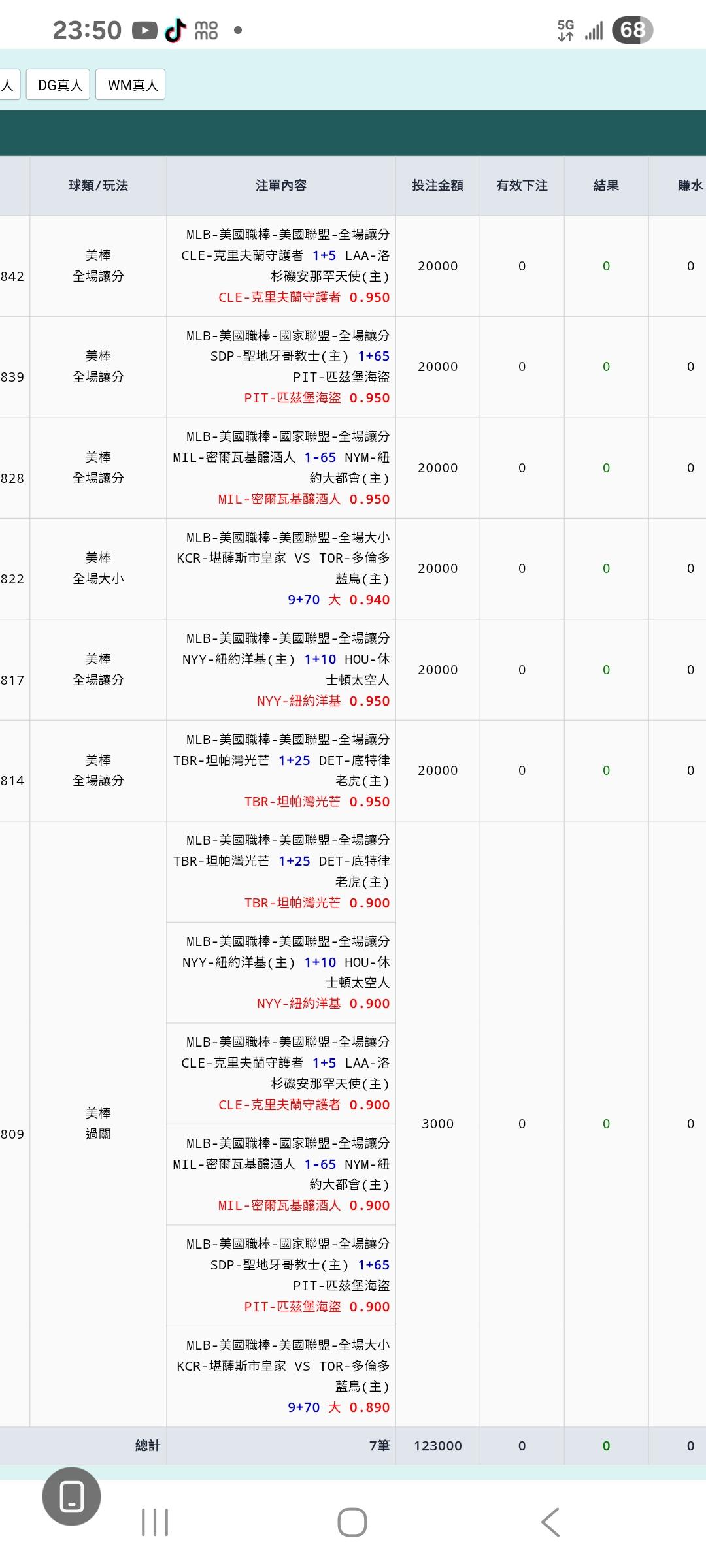Select the DG真人 tab
Image resolution: width=706 pixels, height=1568 pixels.
coord(59,85)
